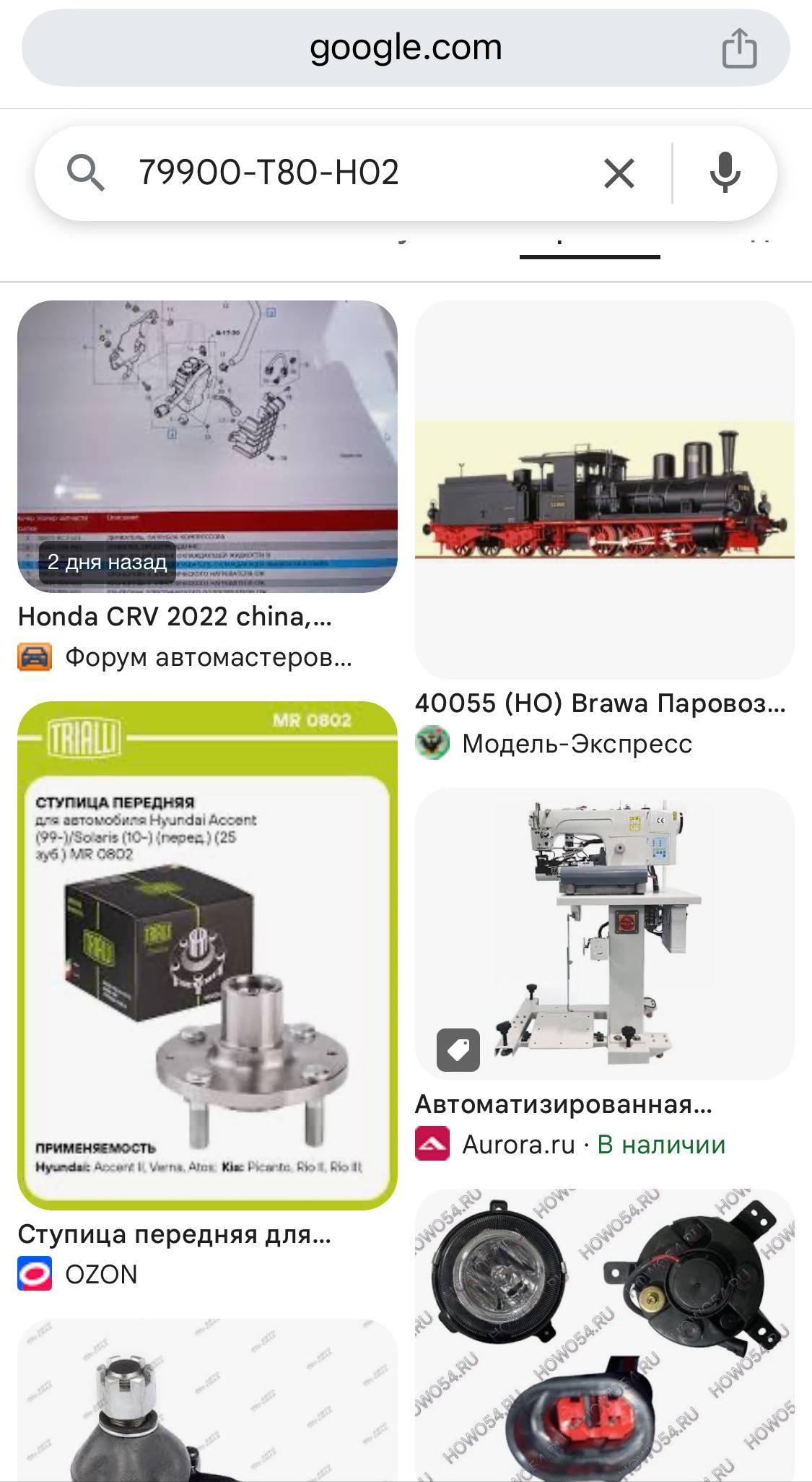The height and width of the screenshot is (1482, 812).
Task: Open the Brawa steam locomotive result
Action: pos(604,490)
